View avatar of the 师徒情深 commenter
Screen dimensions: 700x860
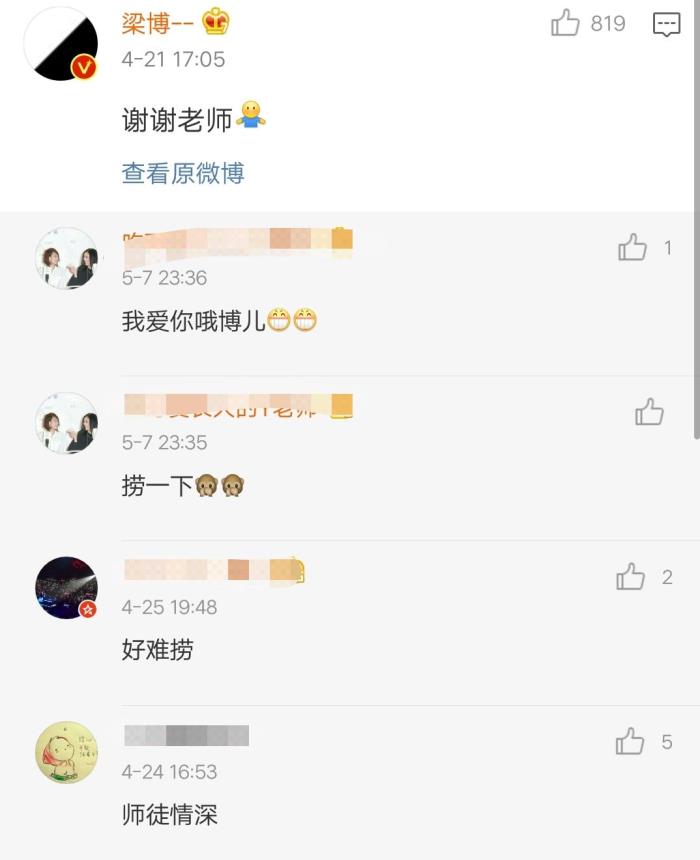tap(66, 752)
